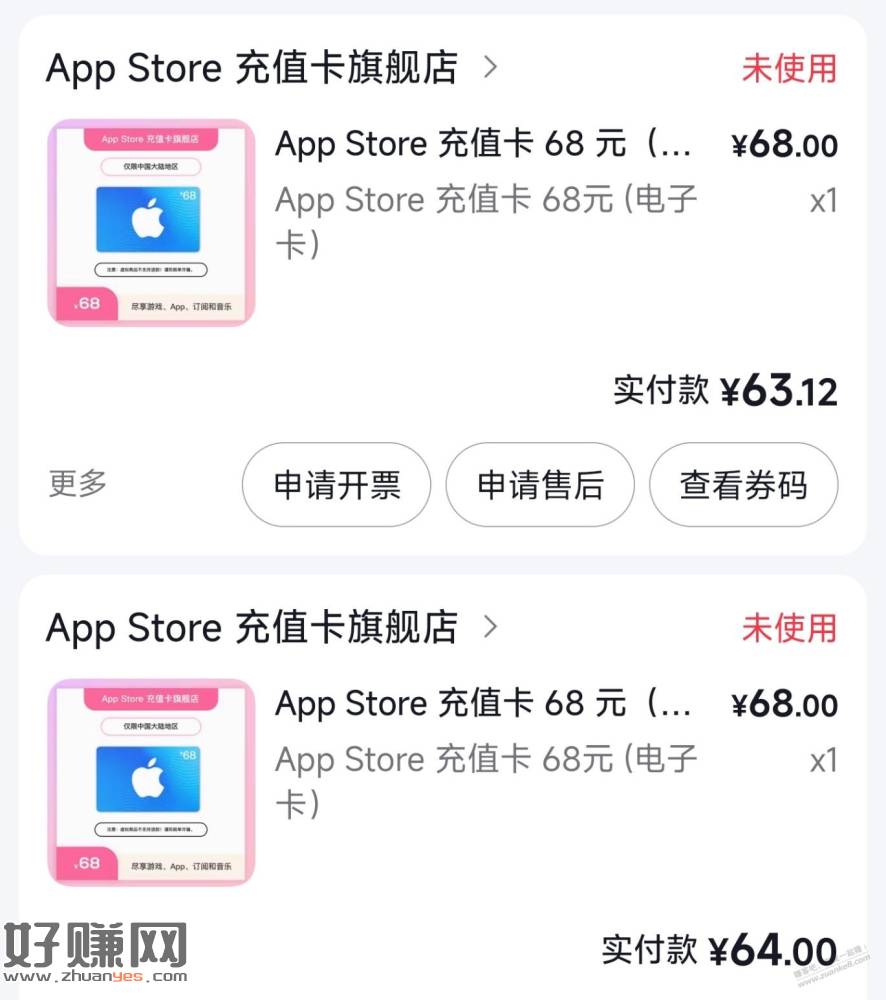The height and width of the screenshot is (1000, 886).
Task: Tap the 查看券码 button
Action: pos(743,484)
